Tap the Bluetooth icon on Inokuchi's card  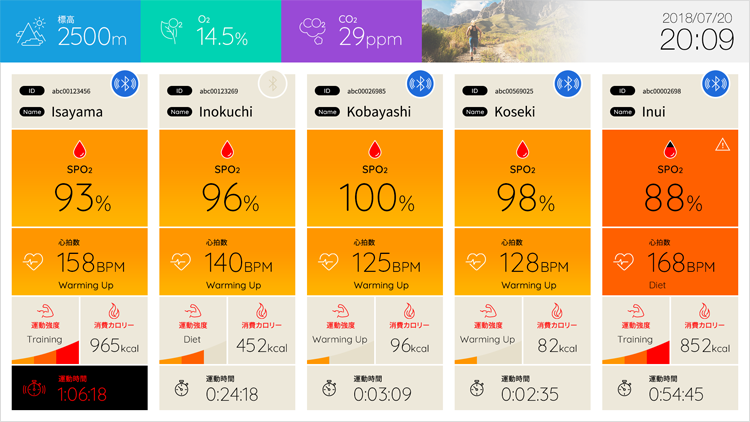[x=272, y=83]
